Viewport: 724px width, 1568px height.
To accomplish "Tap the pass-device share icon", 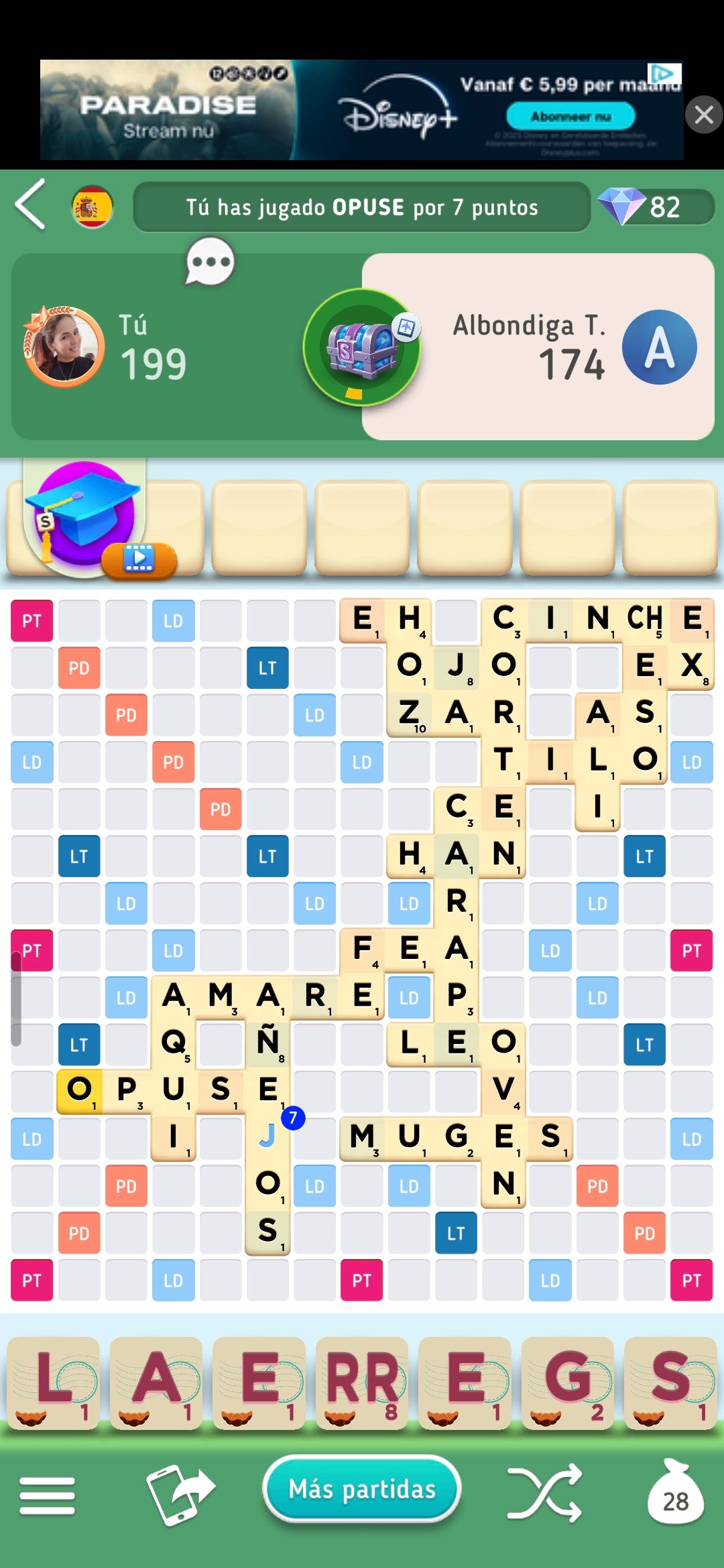I will point(180,1494).
